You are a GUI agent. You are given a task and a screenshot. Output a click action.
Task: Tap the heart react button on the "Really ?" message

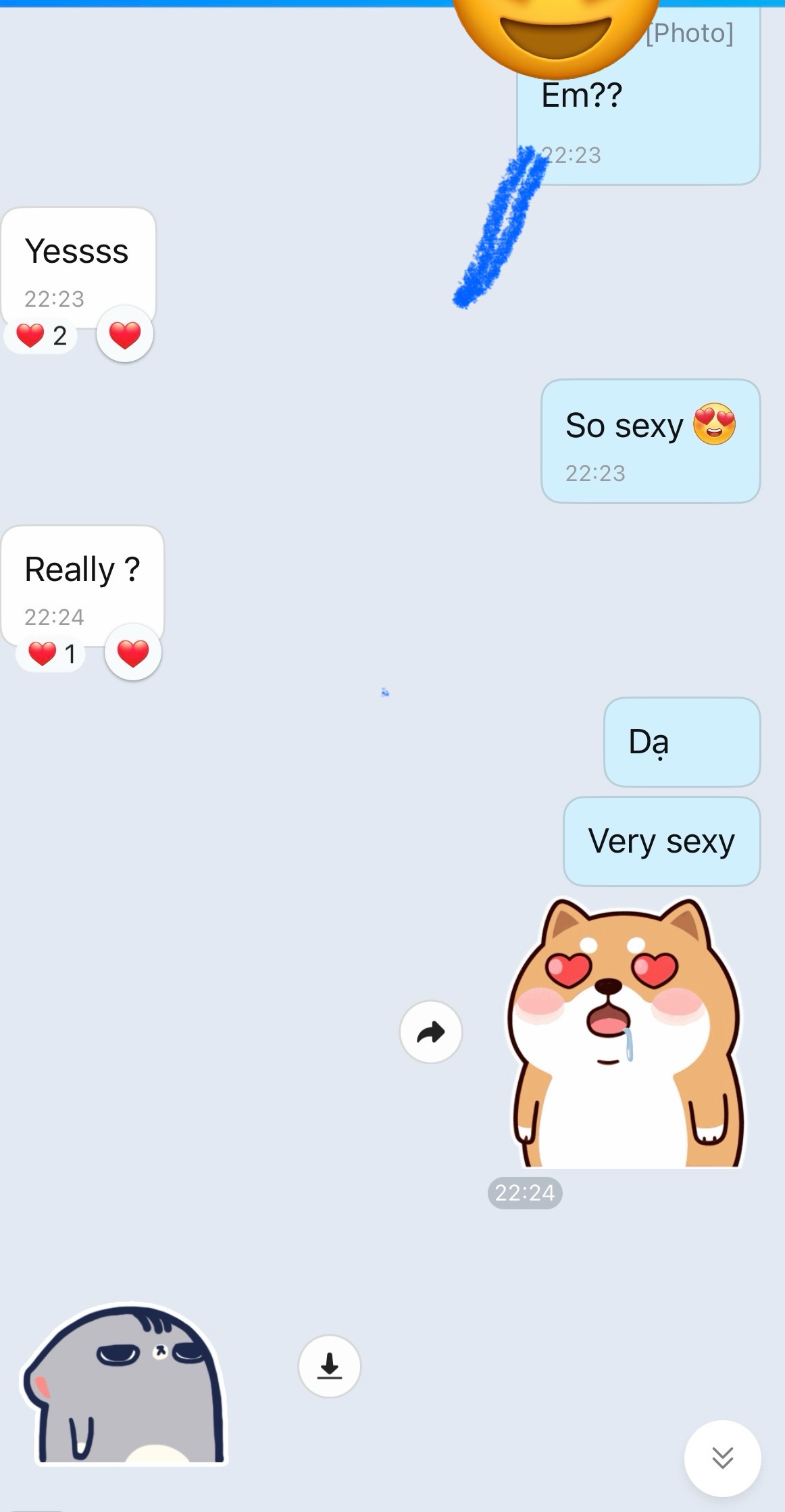click(133, 653)
